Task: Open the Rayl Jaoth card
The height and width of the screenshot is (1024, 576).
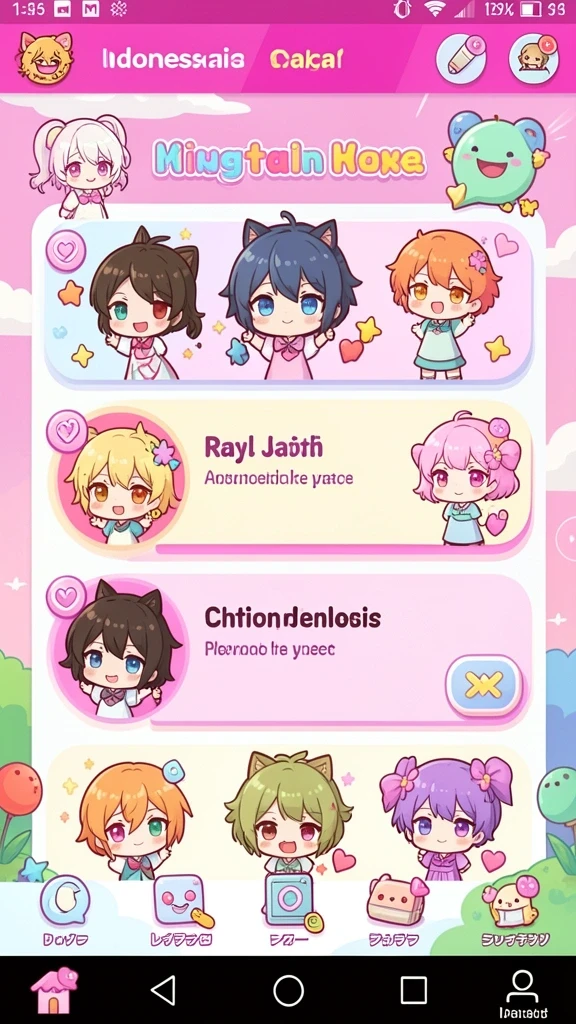Action: pyautogui.click(x=289, y=480)
